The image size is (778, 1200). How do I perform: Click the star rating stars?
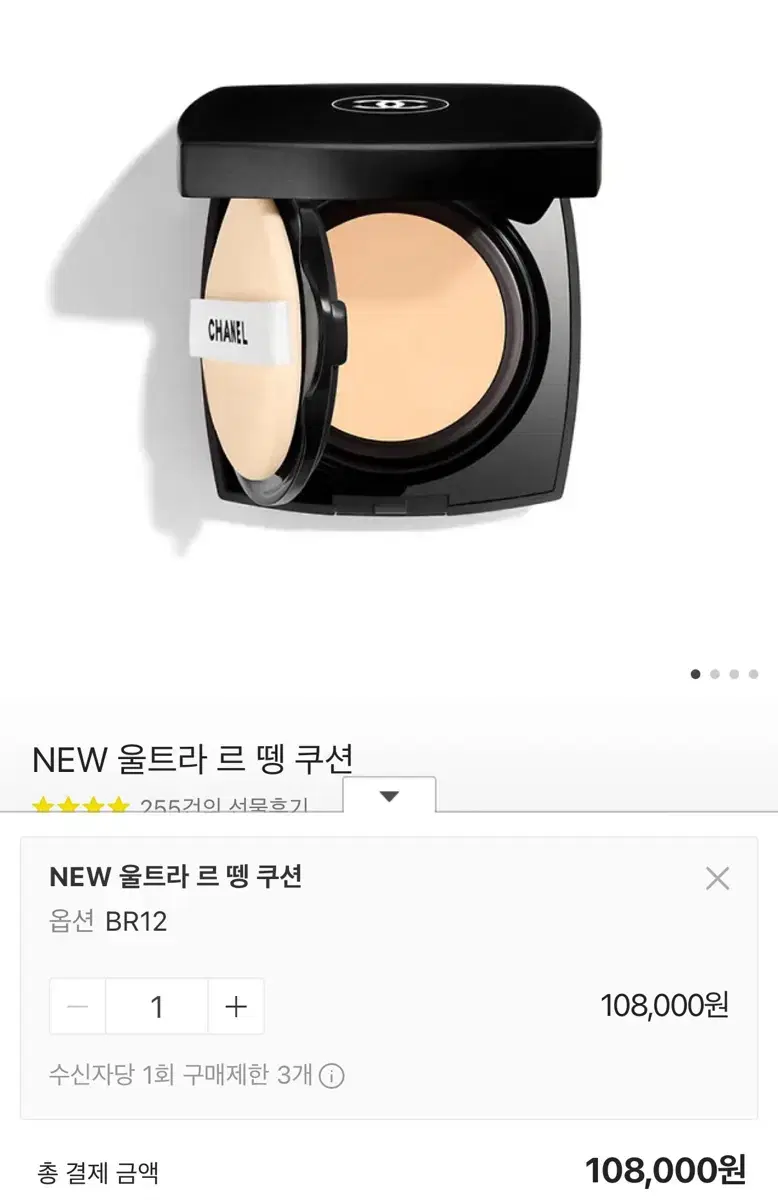80,803
